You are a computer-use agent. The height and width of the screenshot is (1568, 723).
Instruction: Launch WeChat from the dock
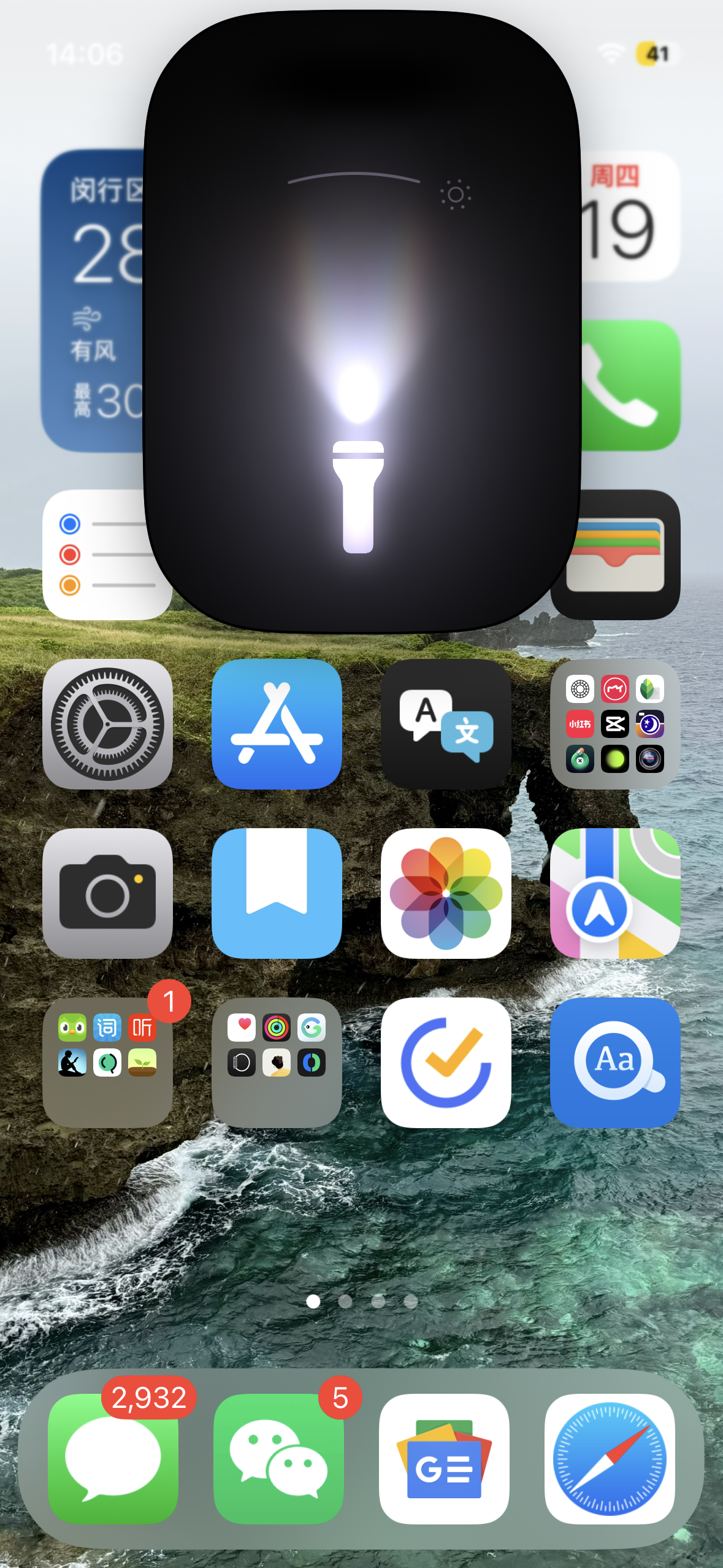point(278,1459)
